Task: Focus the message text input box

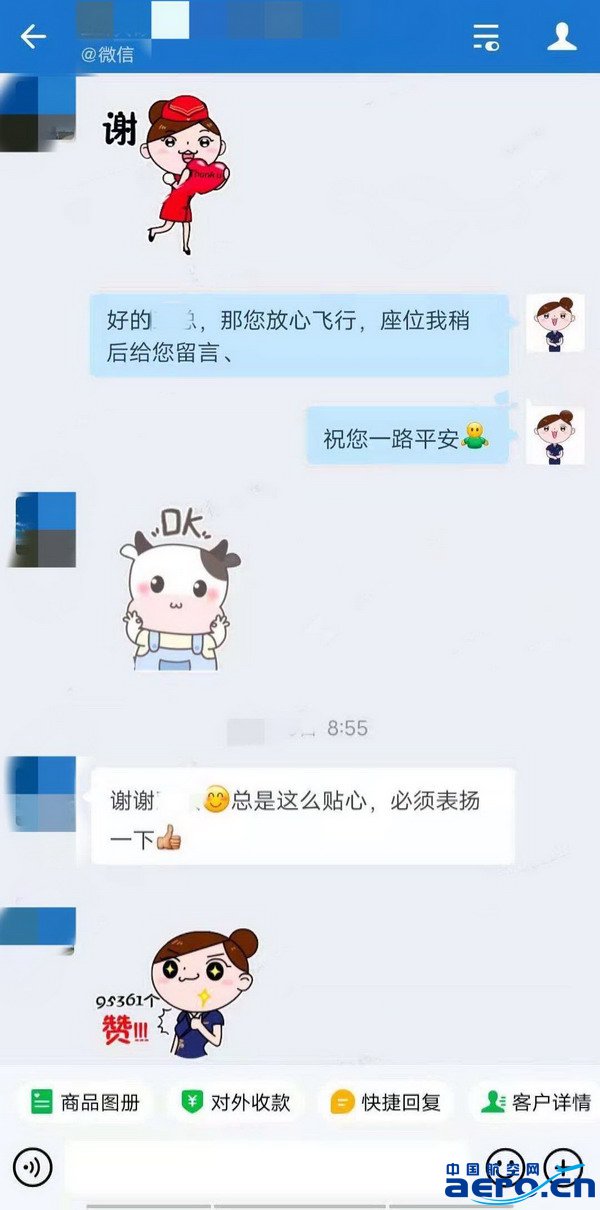Action: tap(265, 1167)
